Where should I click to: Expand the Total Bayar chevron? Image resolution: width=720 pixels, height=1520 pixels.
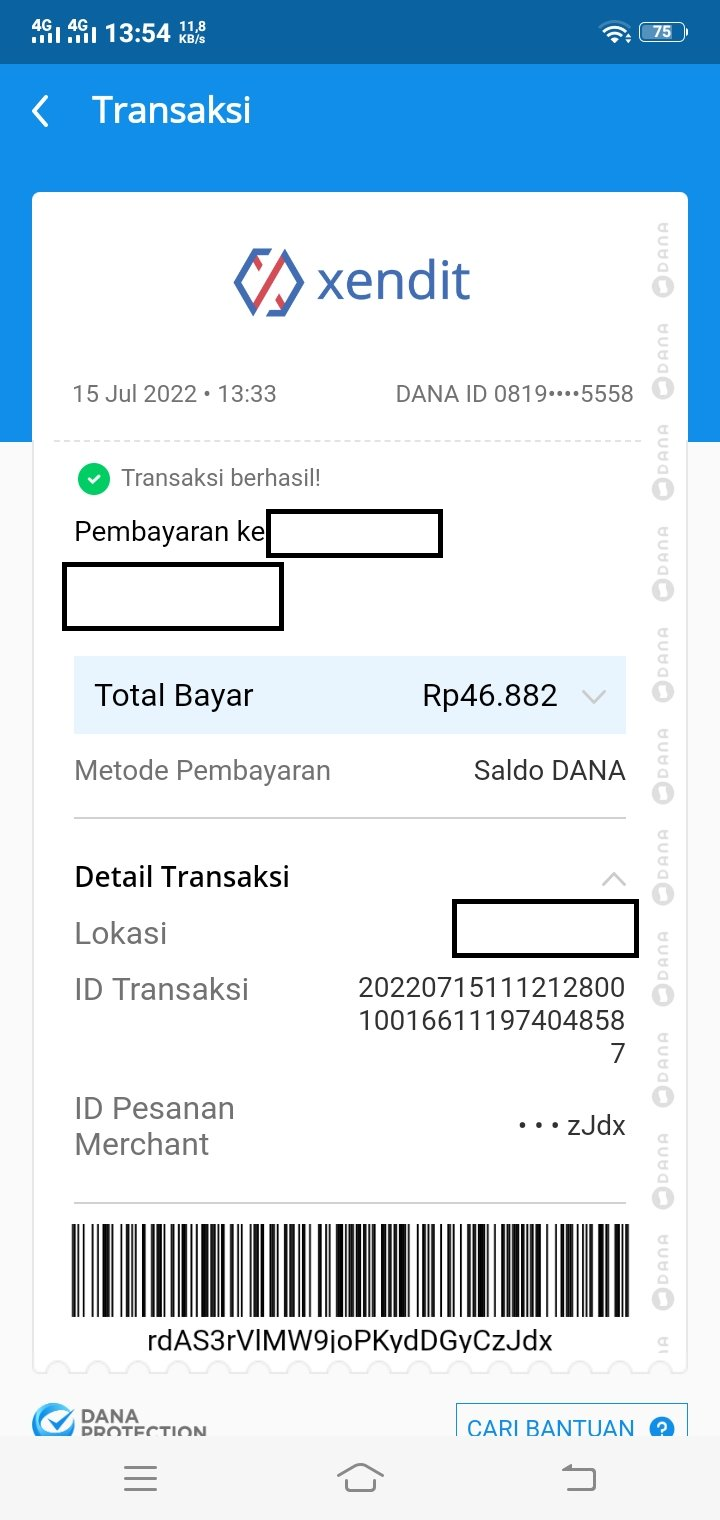(x=594, y=696)
